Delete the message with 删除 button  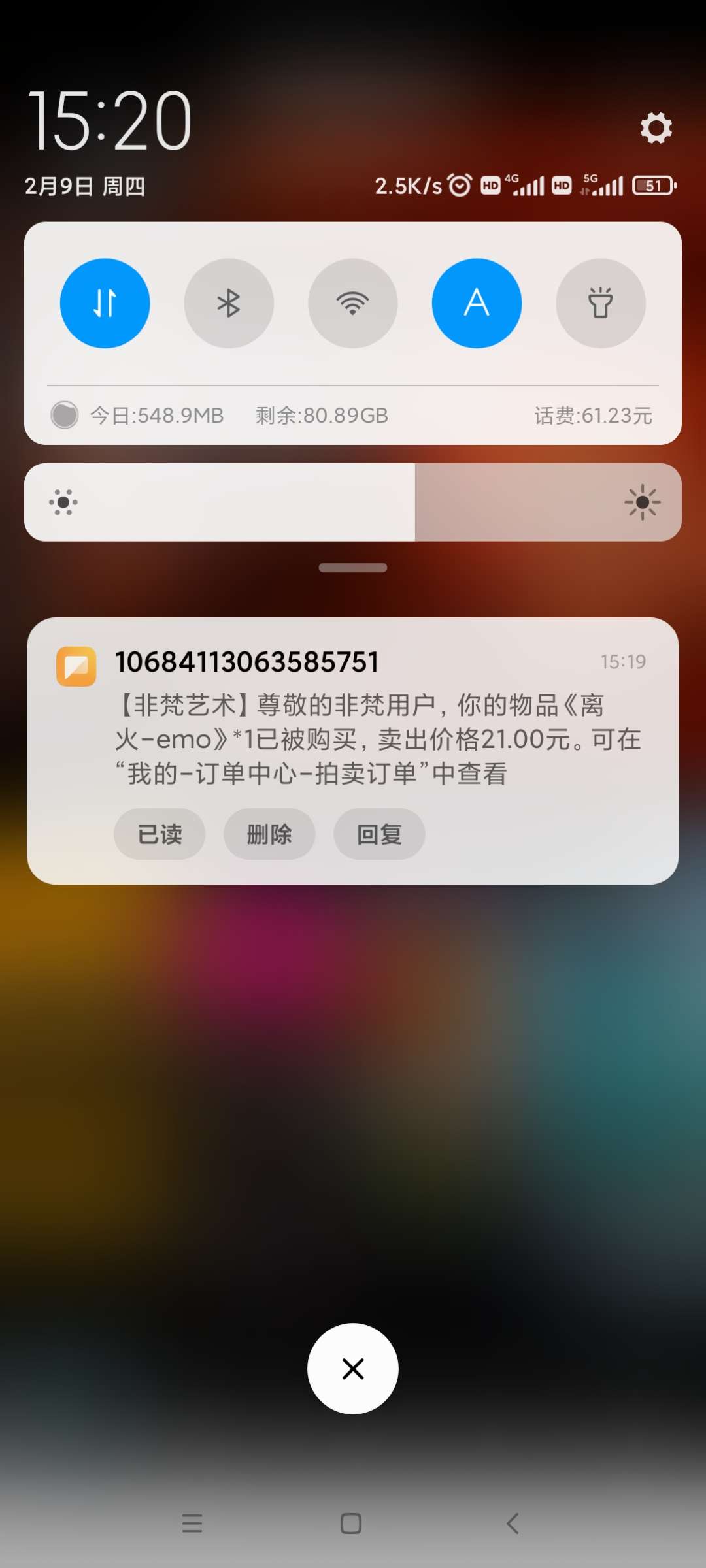(269, 834)
